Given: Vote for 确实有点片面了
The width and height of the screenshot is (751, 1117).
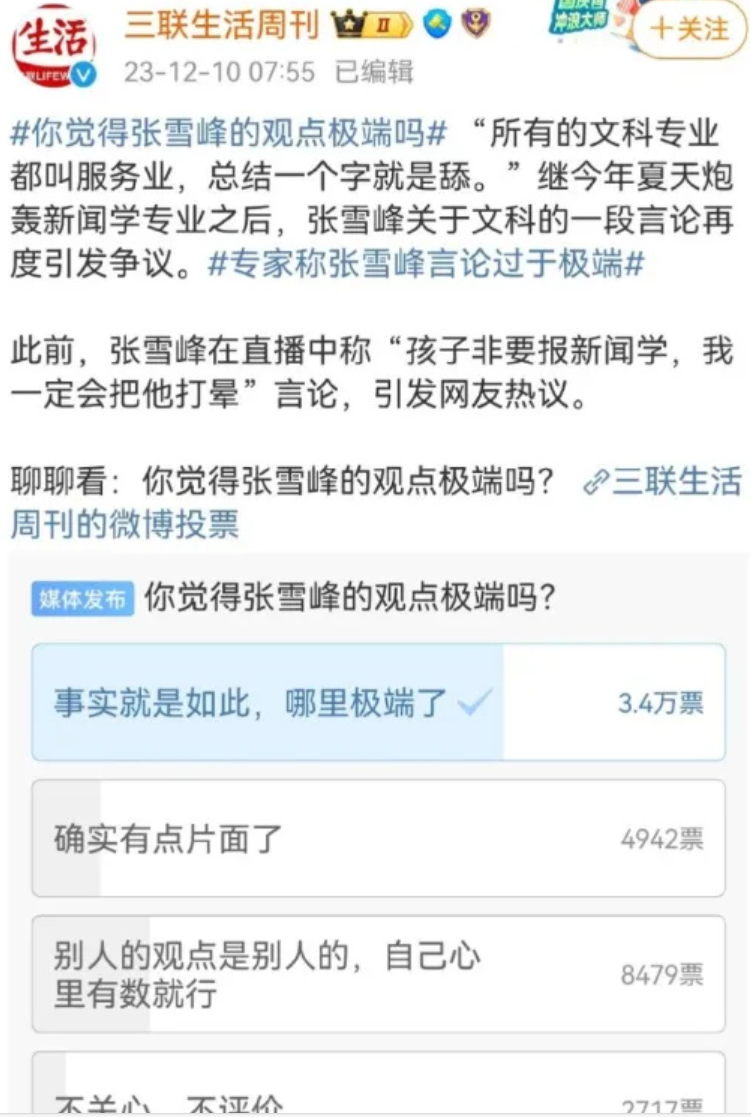Looking at the screenshot, I should tap(378, 838).
